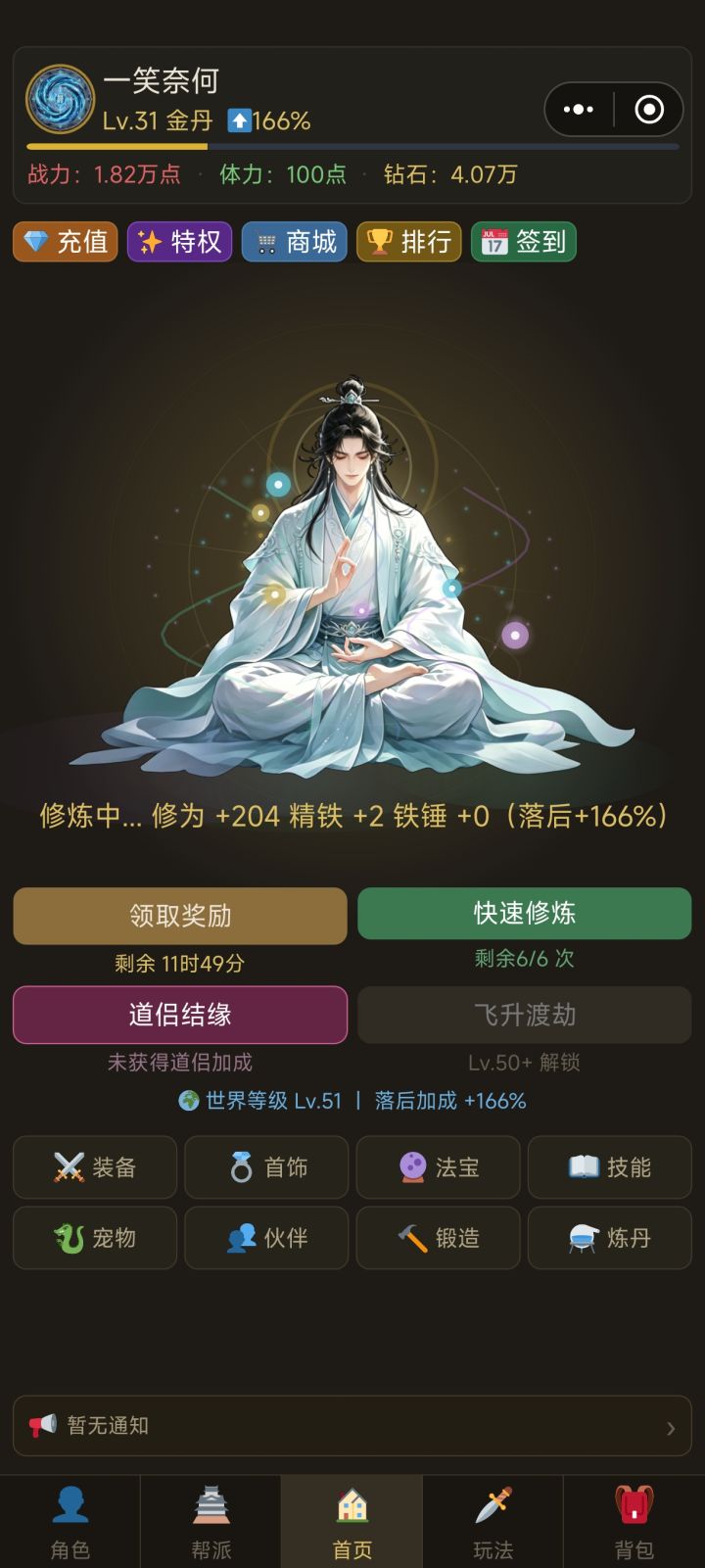Open the 签到 daily sign-in calendar
This screenshot has width=705, height=1568.
coord(524,242)
